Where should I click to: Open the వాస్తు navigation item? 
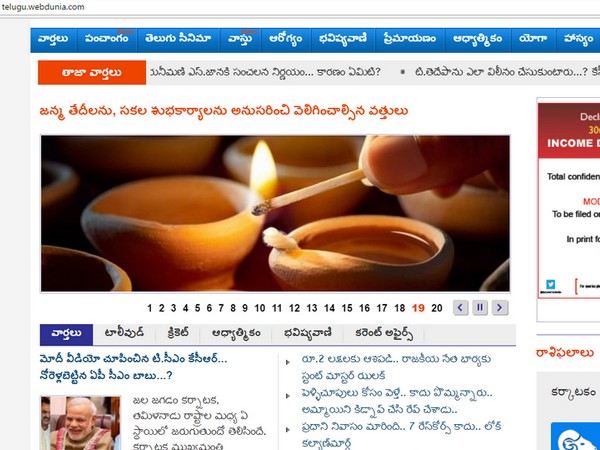pyautogui.click(x=236, y=39)
